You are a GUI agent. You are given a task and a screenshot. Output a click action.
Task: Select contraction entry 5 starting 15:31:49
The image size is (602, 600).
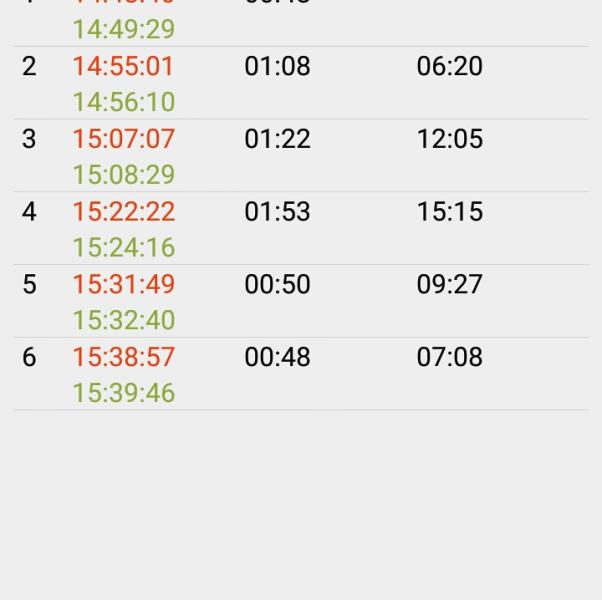click(300, 302)
